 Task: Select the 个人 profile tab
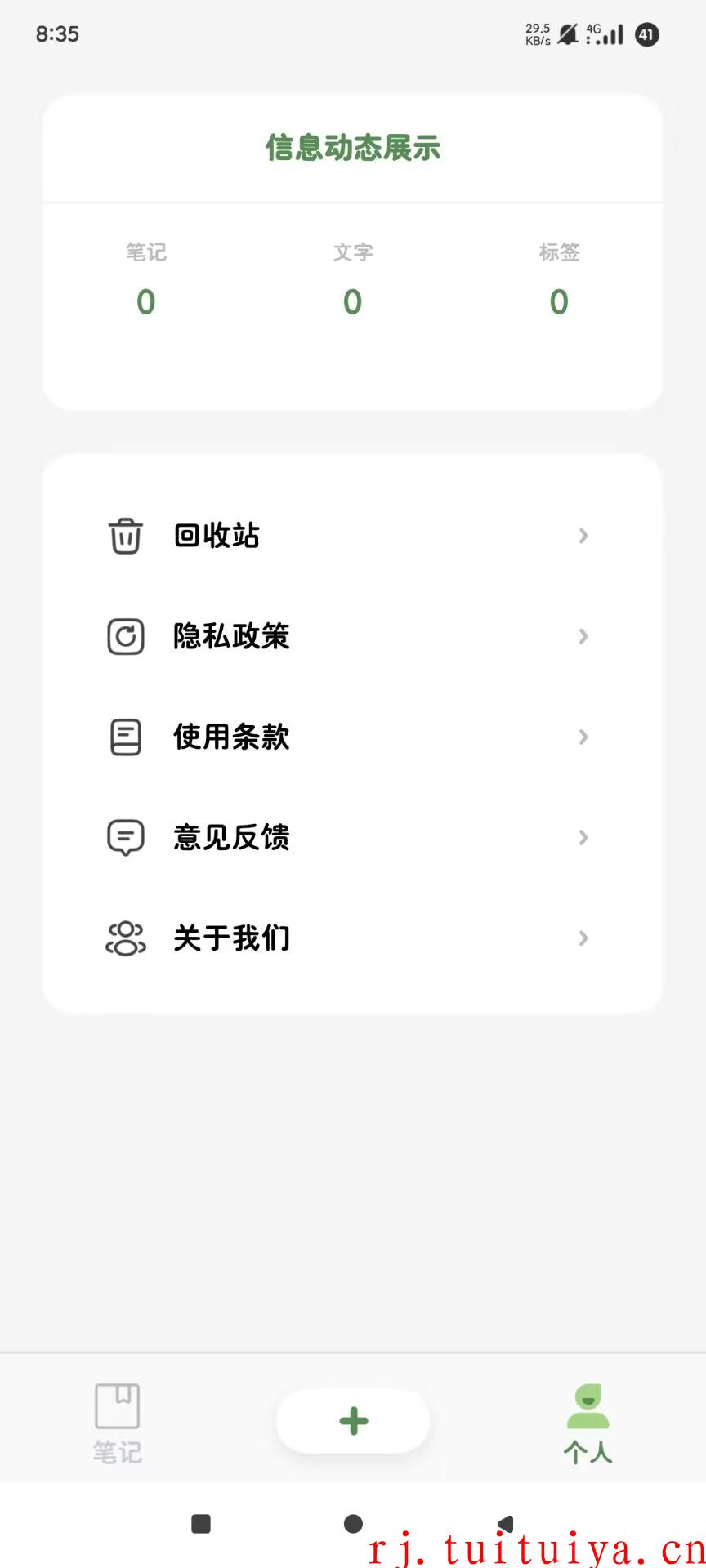(x=588, y=1423)
